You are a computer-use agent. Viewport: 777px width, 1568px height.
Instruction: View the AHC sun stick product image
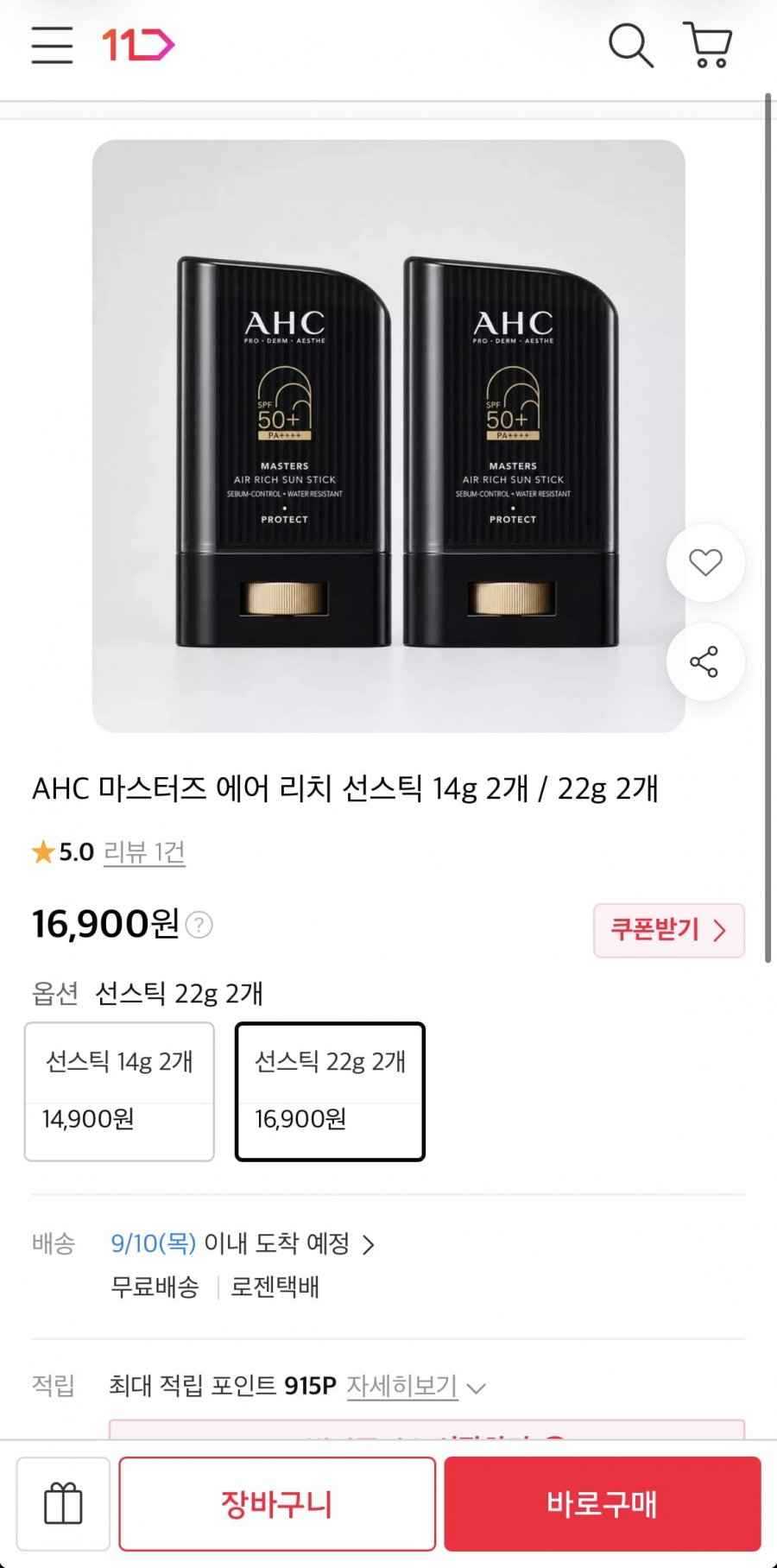(388, 436)
